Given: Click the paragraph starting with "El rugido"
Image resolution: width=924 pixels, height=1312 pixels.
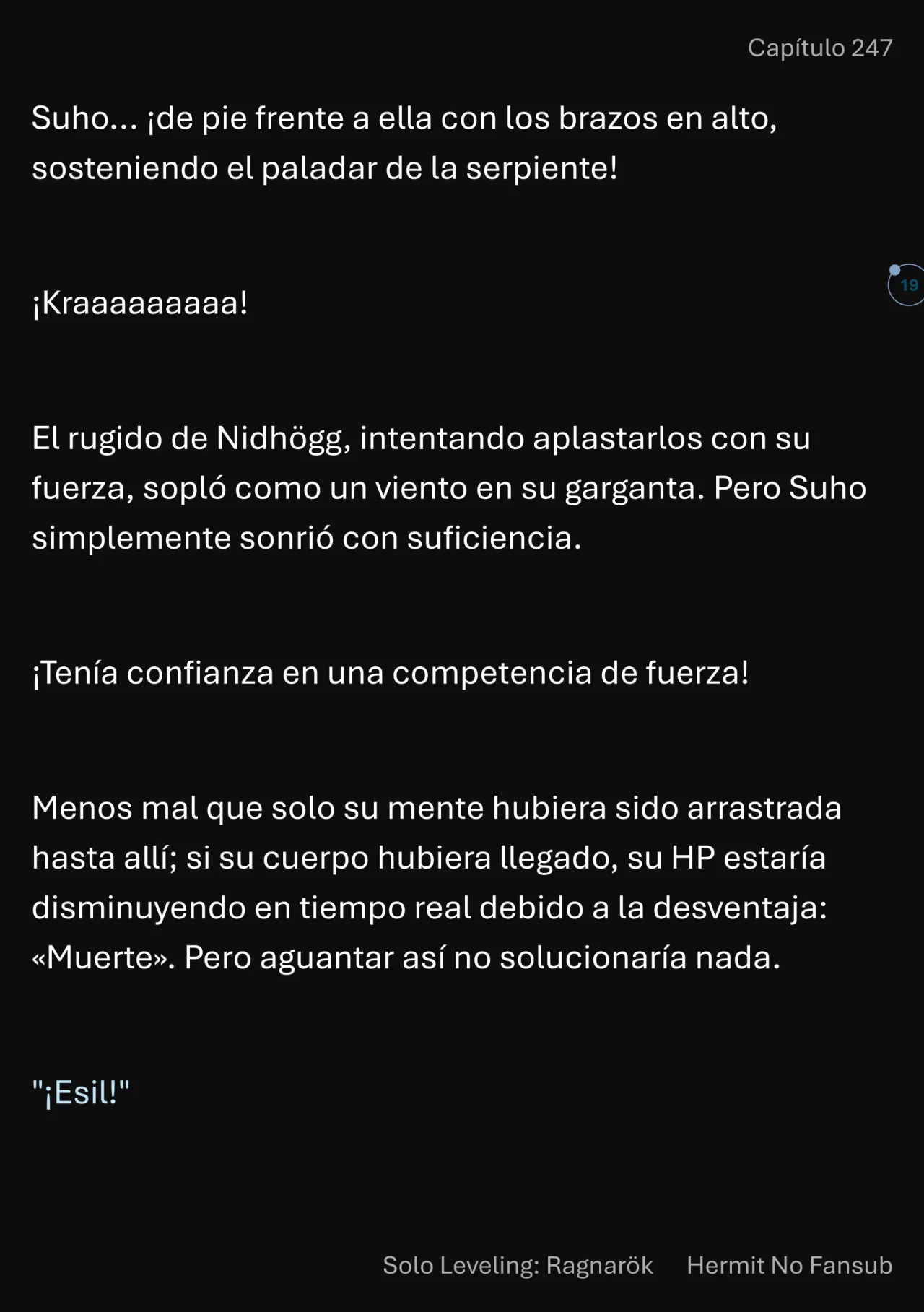Looking at the screenshot, I should [448, 486].
